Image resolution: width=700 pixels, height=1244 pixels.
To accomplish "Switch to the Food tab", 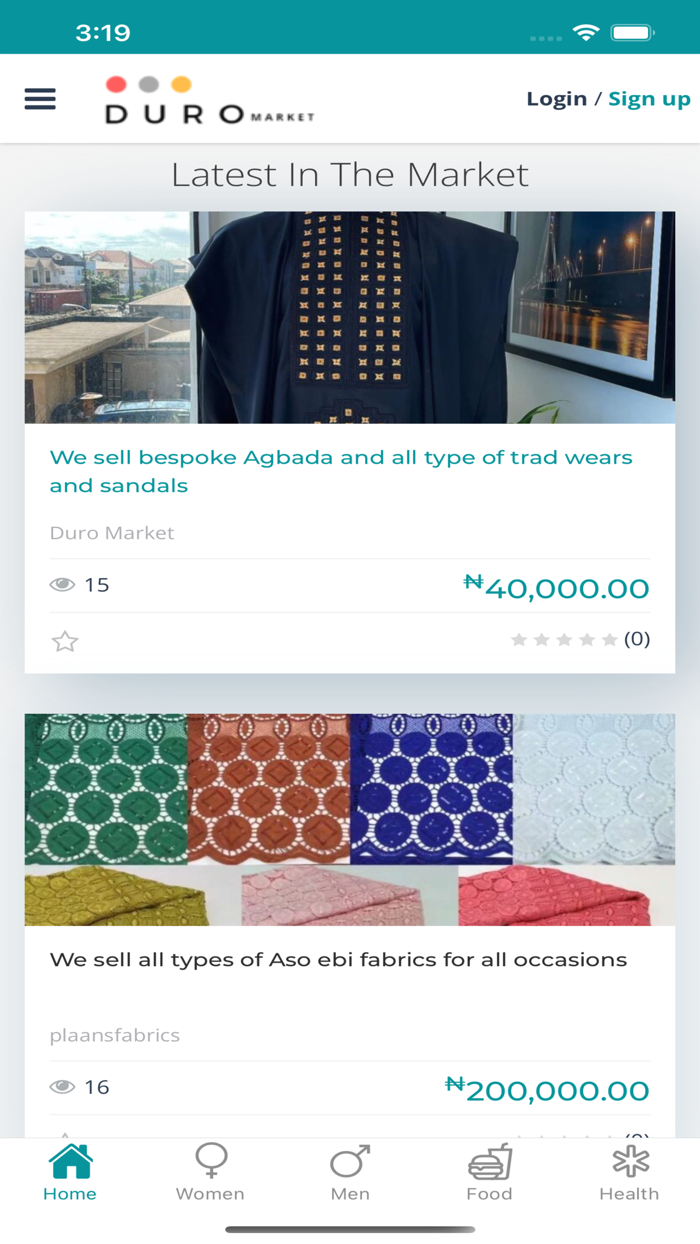I will click(x=489, y=1173).
